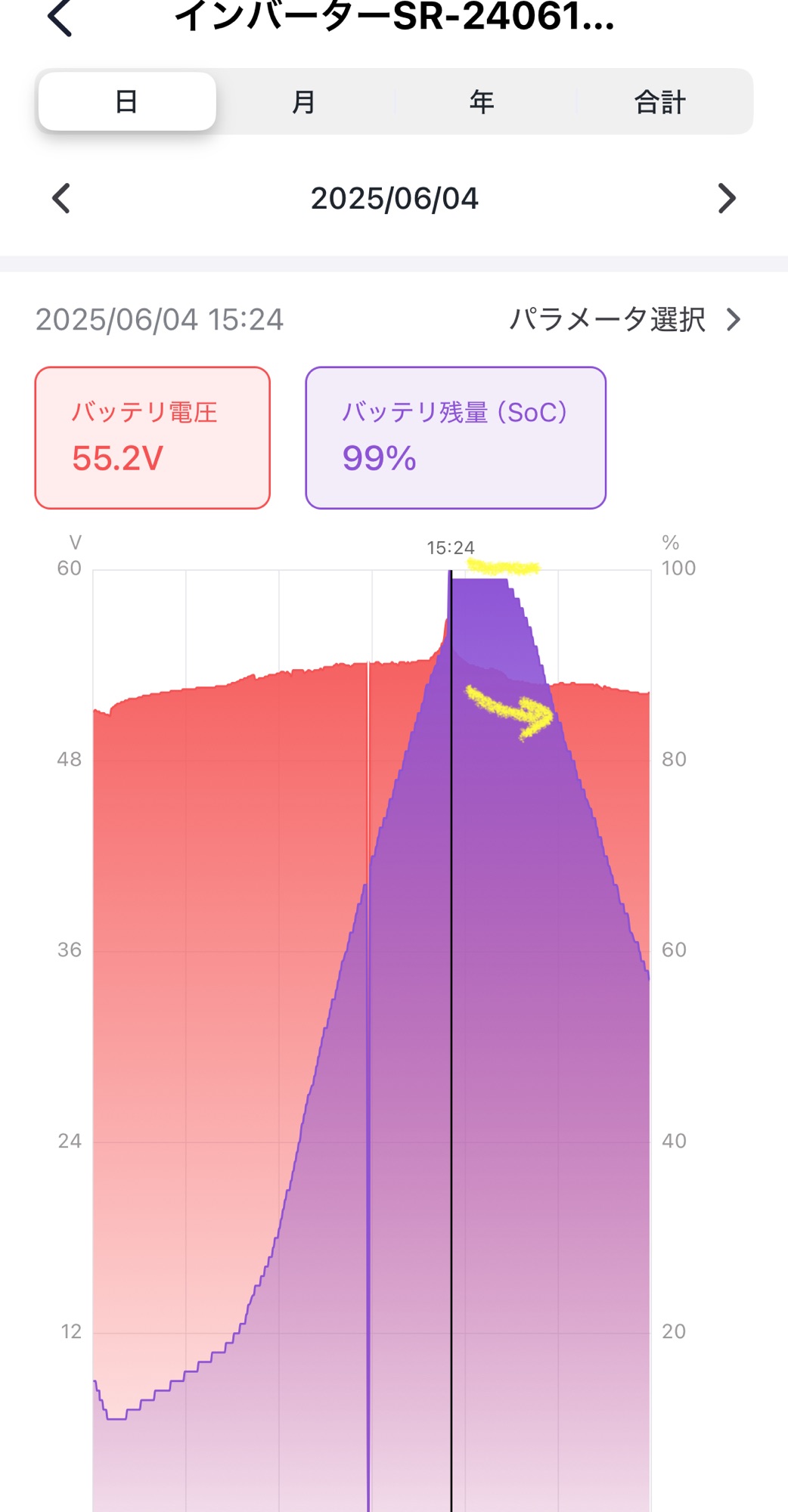Switch to the 合計 (total) tab
This screenshot has width=788, height=1512.
coord(660,101)
